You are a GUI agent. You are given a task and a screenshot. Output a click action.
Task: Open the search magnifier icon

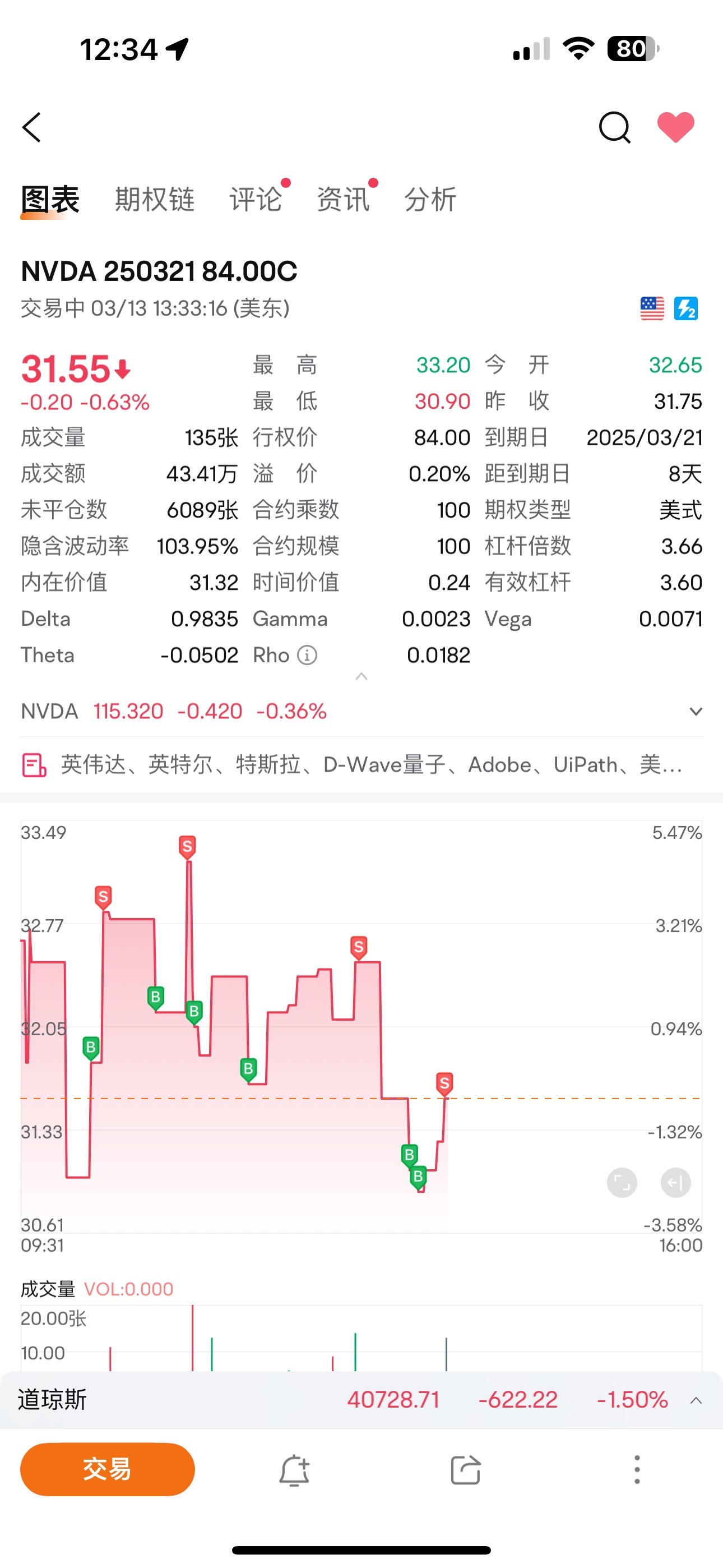tap(614, 127)
